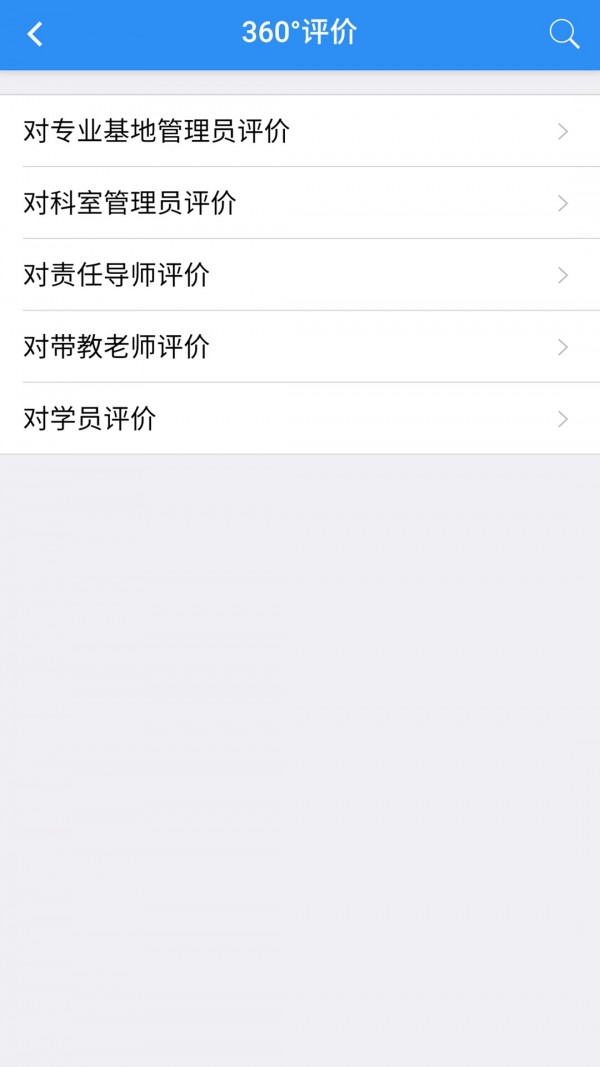The height and width of the screenshot is (1067, 600).
Task: Select 对科室管理员评价 row
Action: point(300,203)
